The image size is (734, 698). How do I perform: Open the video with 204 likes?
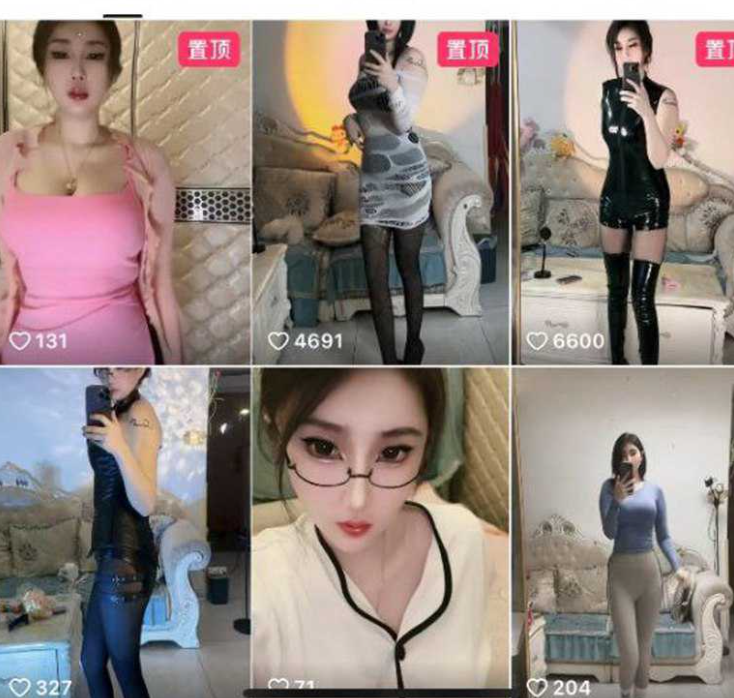(625, 530)
